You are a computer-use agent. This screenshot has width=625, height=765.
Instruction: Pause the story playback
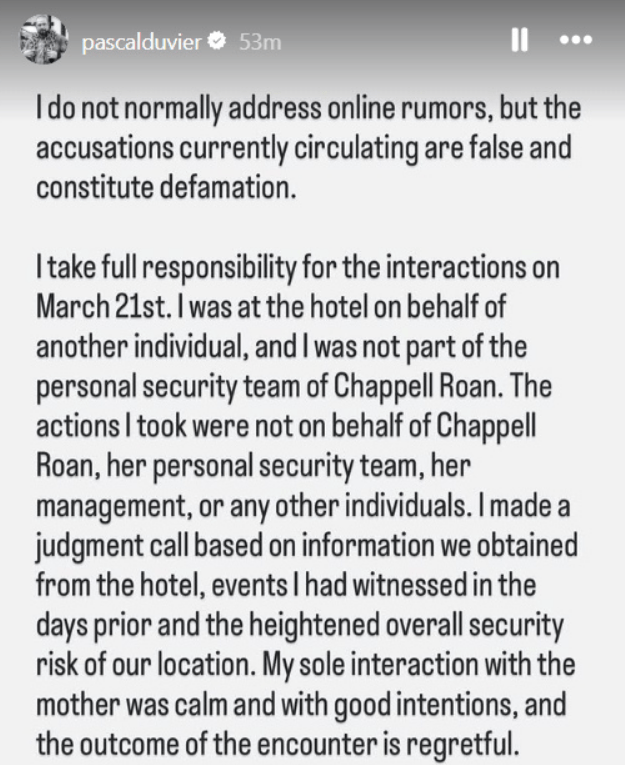pyautogui.click(x=519, y=41)
